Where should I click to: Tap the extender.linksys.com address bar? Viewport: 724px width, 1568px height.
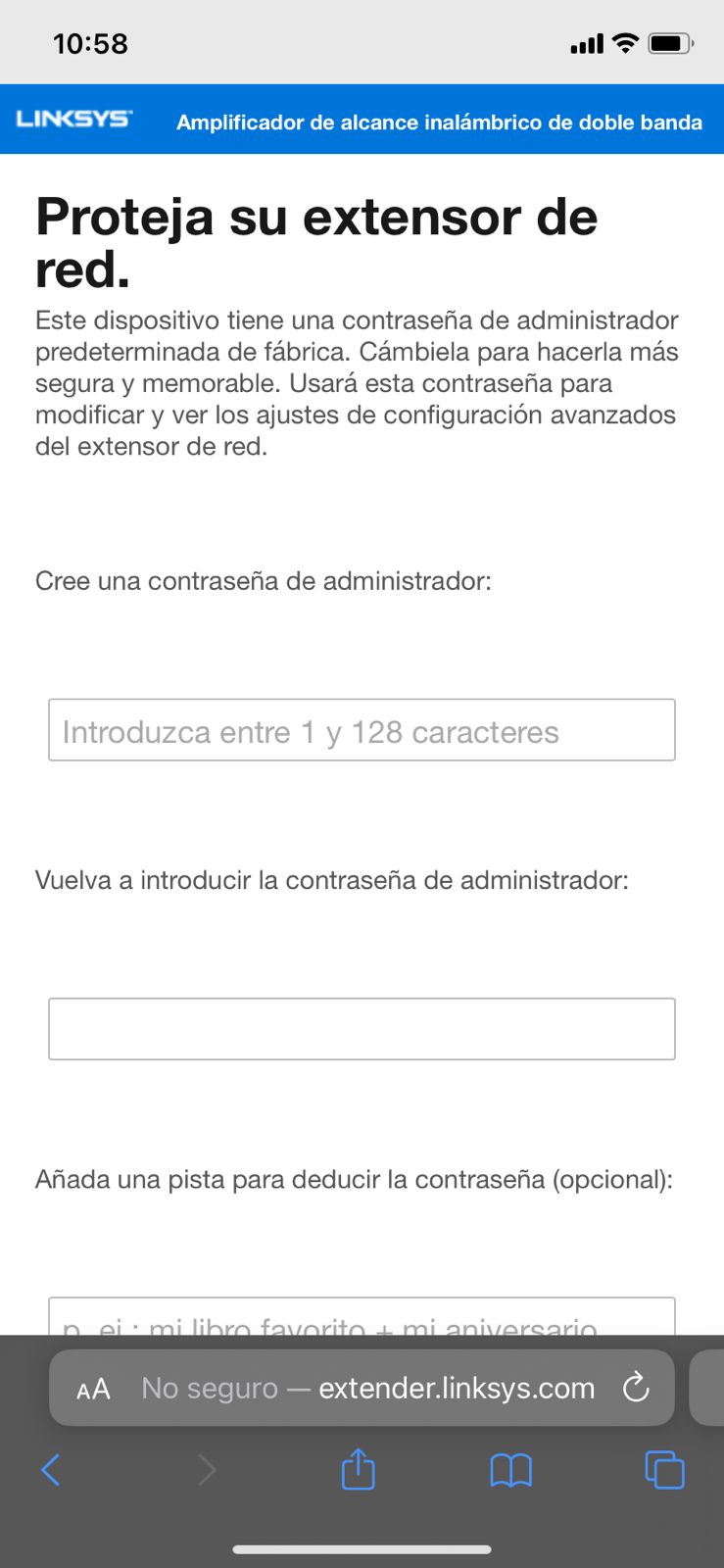(367, 1388)
